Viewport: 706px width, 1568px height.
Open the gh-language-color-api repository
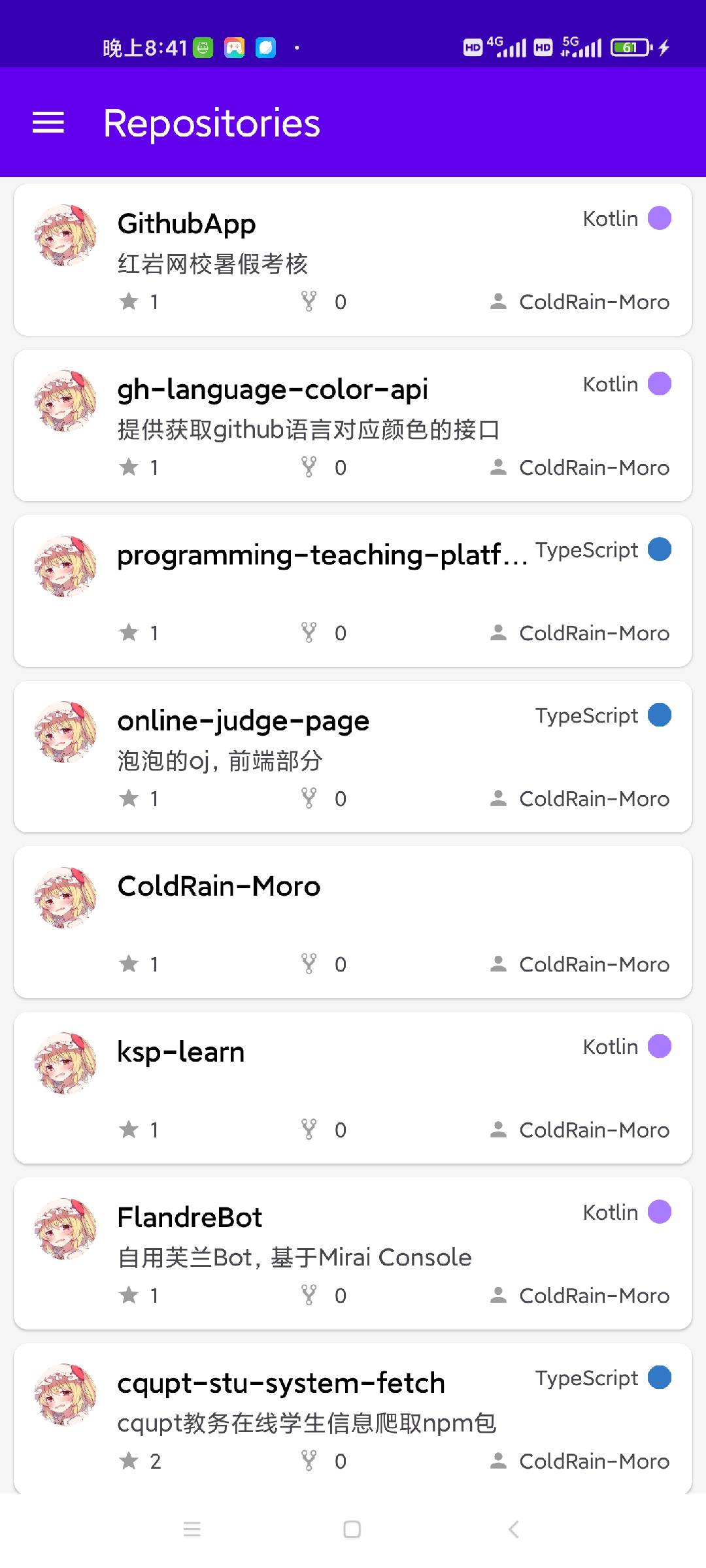pyautogui.click(x=353, y=425)
